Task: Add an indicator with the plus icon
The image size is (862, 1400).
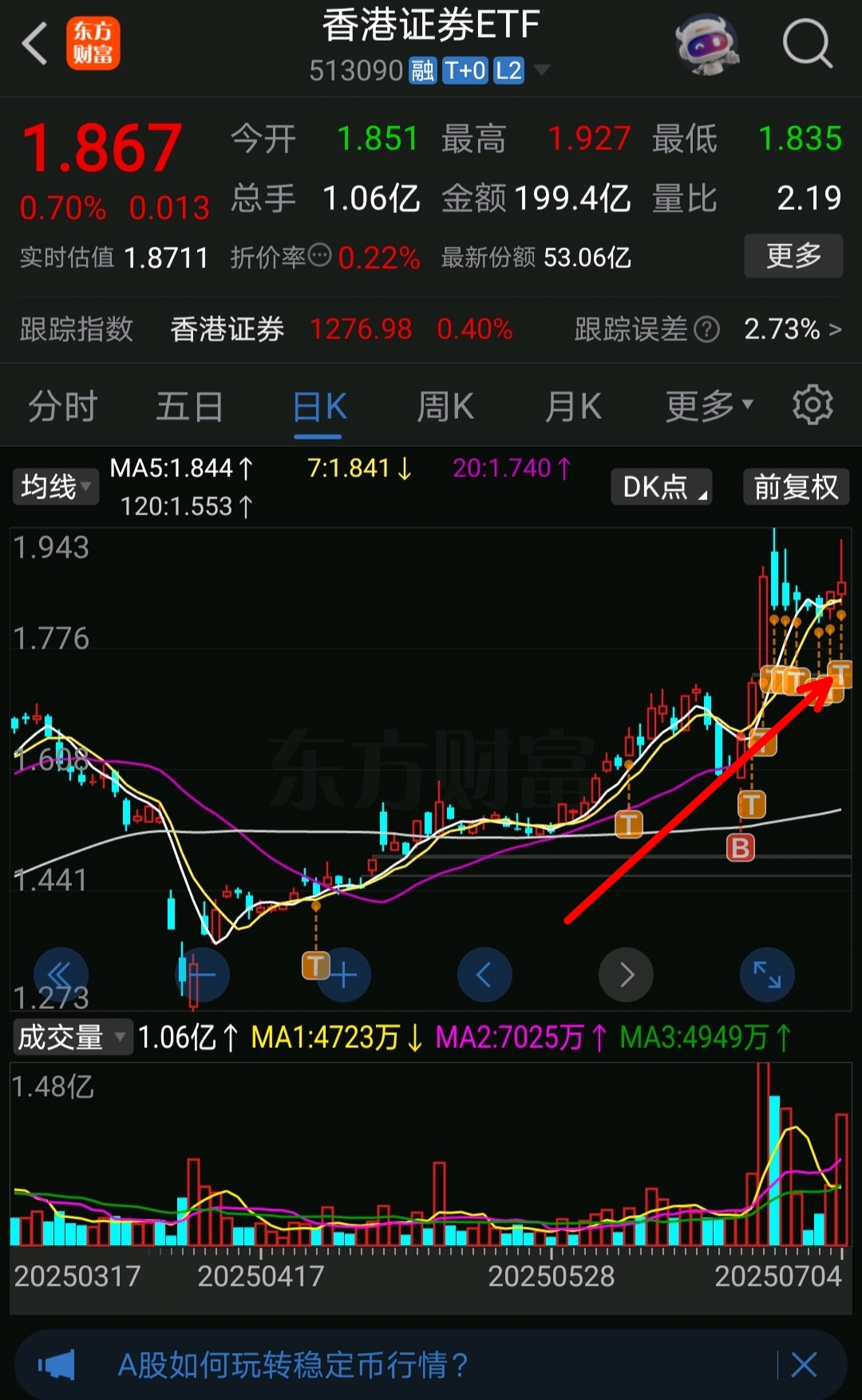Action: pos(343,974)
